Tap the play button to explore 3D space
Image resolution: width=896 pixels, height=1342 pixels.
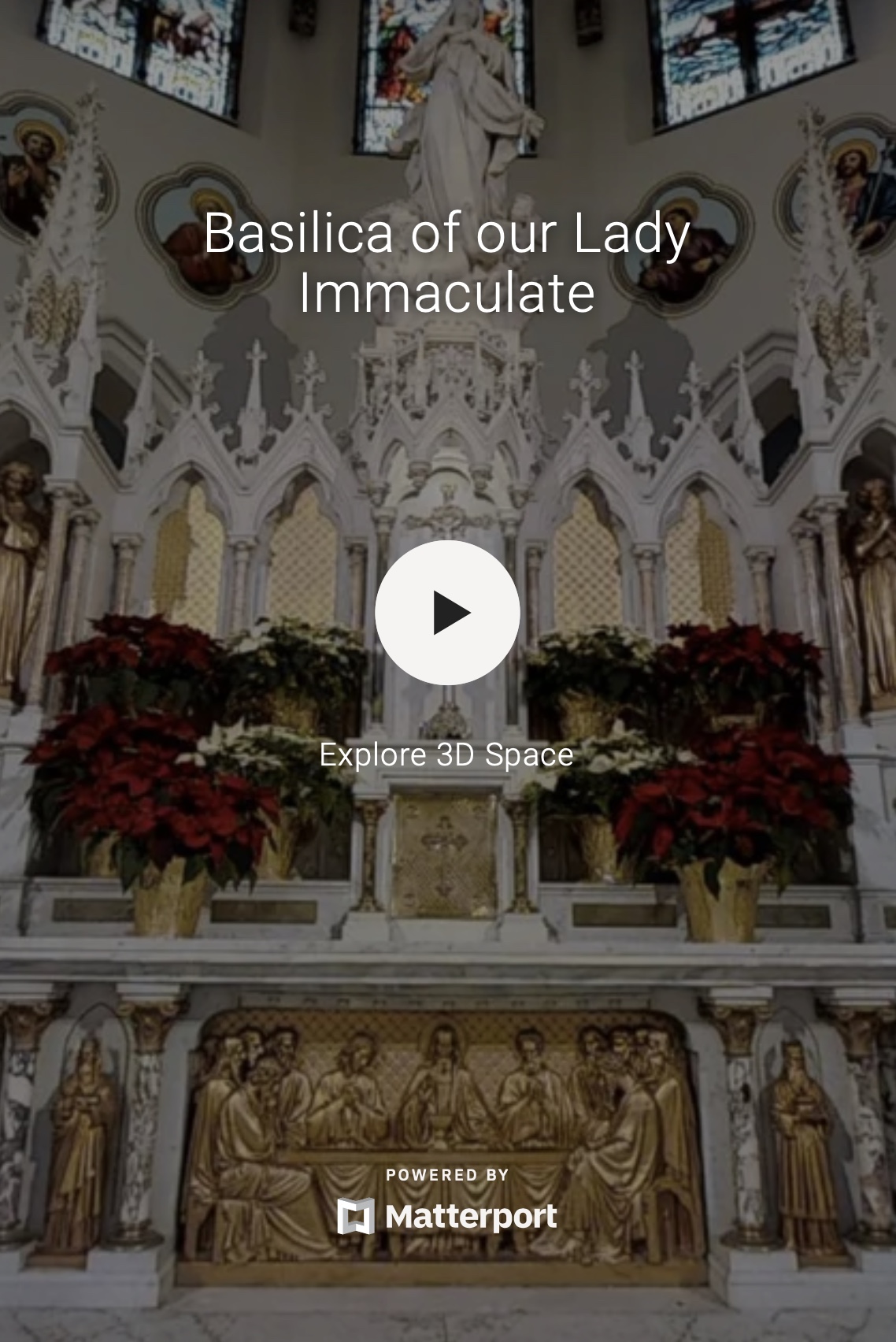pyautogui.click(x=447, y=612)
